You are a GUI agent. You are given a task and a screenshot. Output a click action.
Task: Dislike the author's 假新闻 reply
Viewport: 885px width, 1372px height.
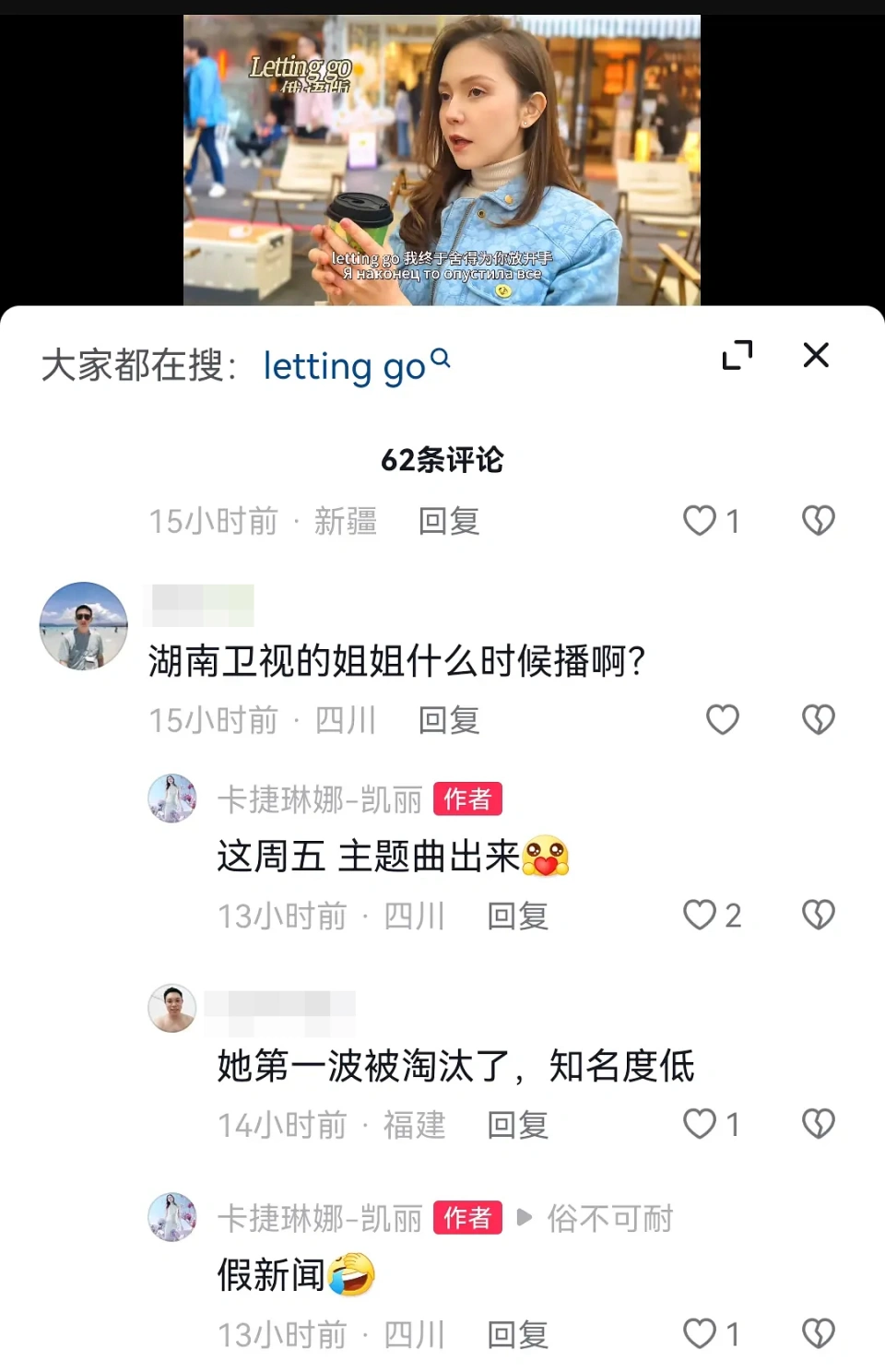point(818,1333)
